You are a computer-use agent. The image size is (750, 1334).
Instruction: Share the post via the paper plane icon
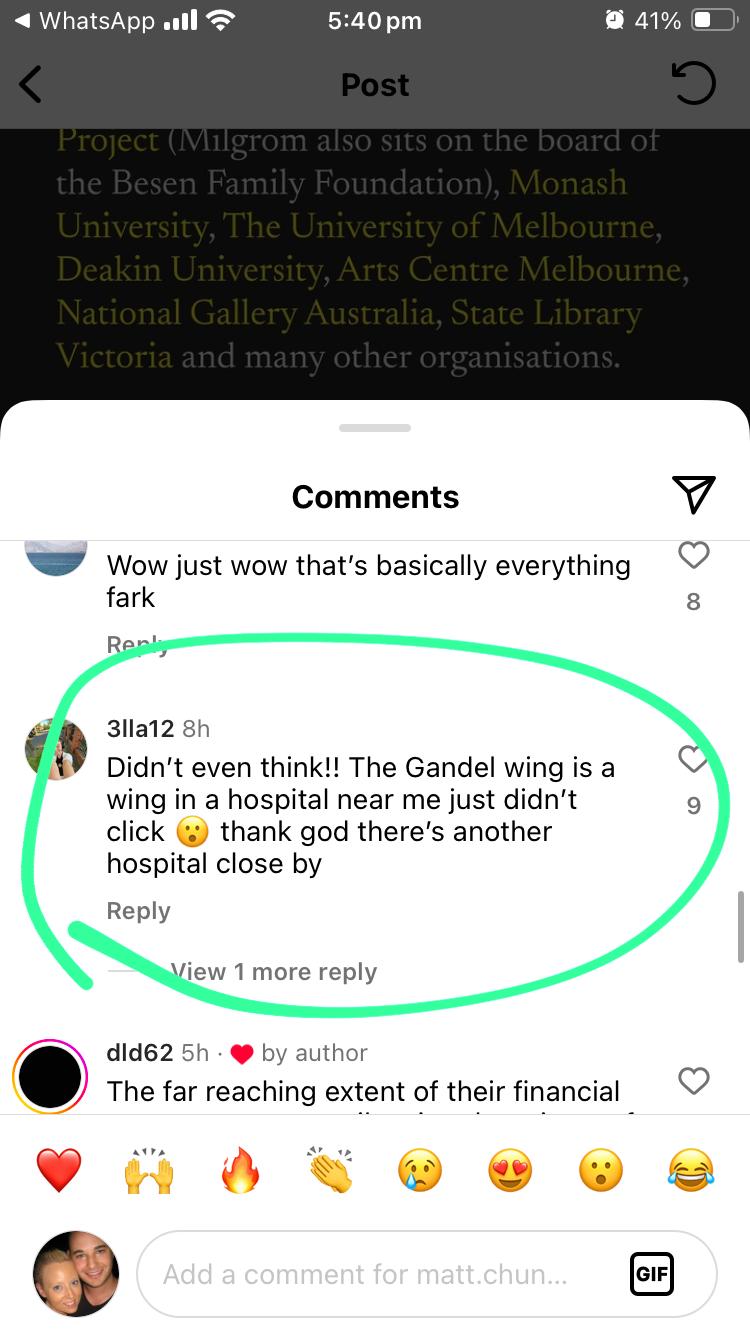[693, 495]
